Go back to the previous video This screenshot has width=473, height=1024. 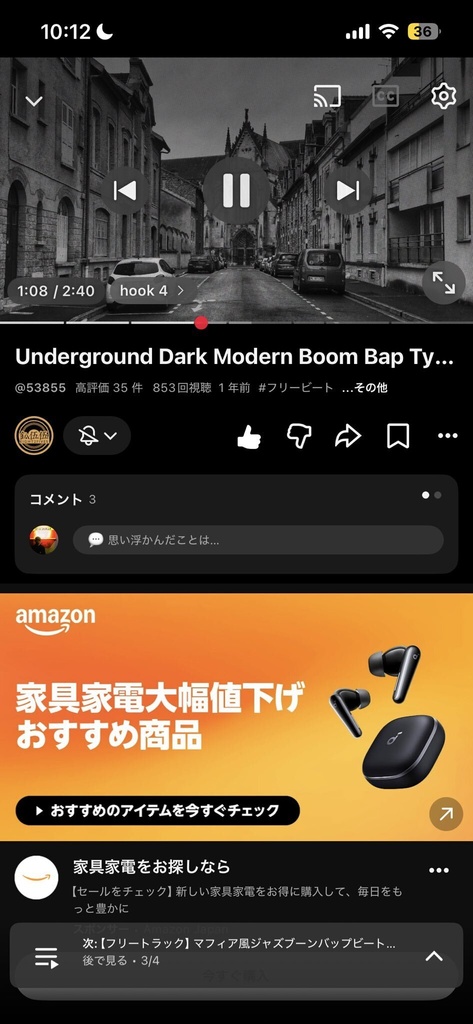124,190
